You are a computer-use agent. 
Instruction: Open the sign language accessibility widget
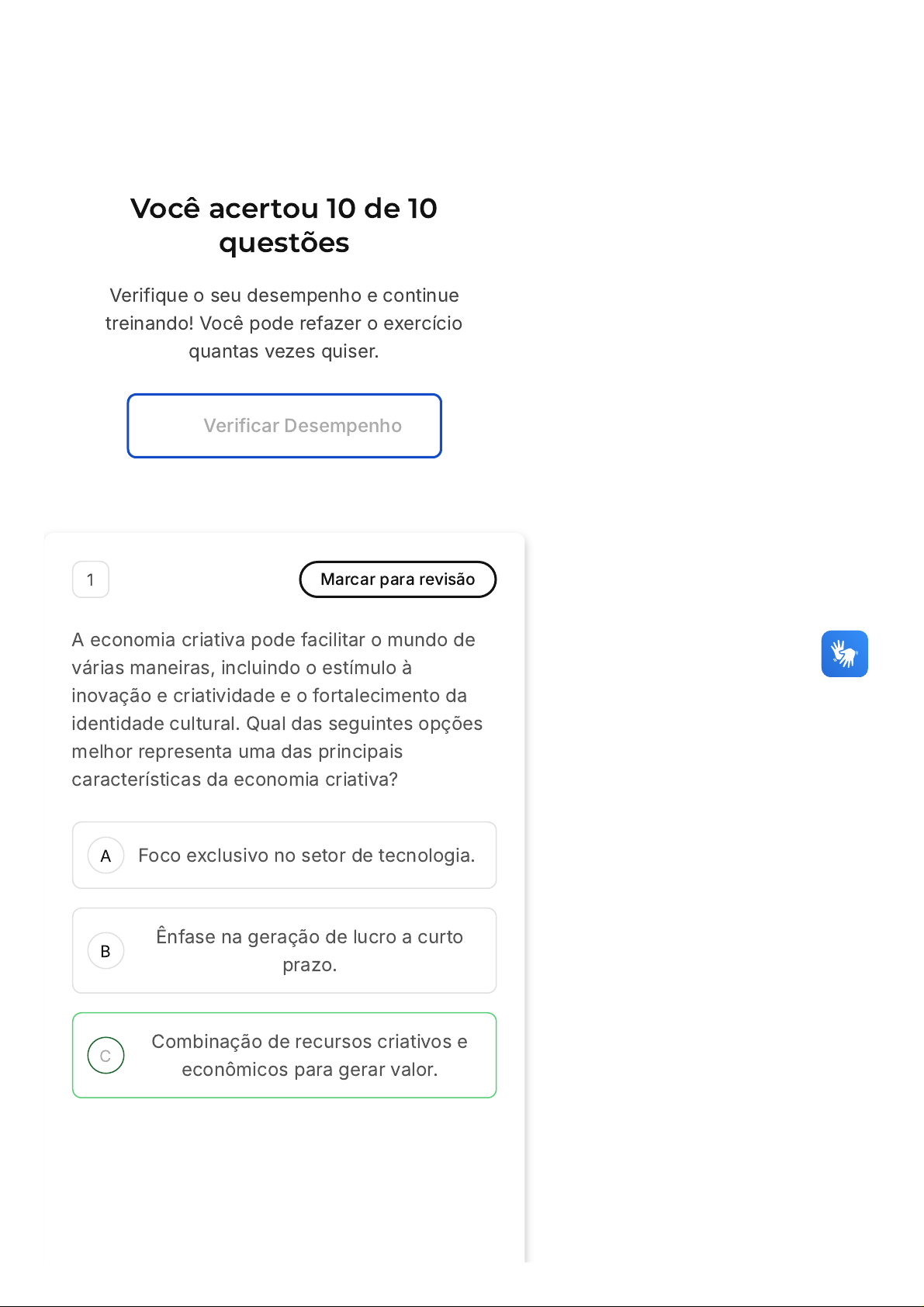(x=844, y=654)
